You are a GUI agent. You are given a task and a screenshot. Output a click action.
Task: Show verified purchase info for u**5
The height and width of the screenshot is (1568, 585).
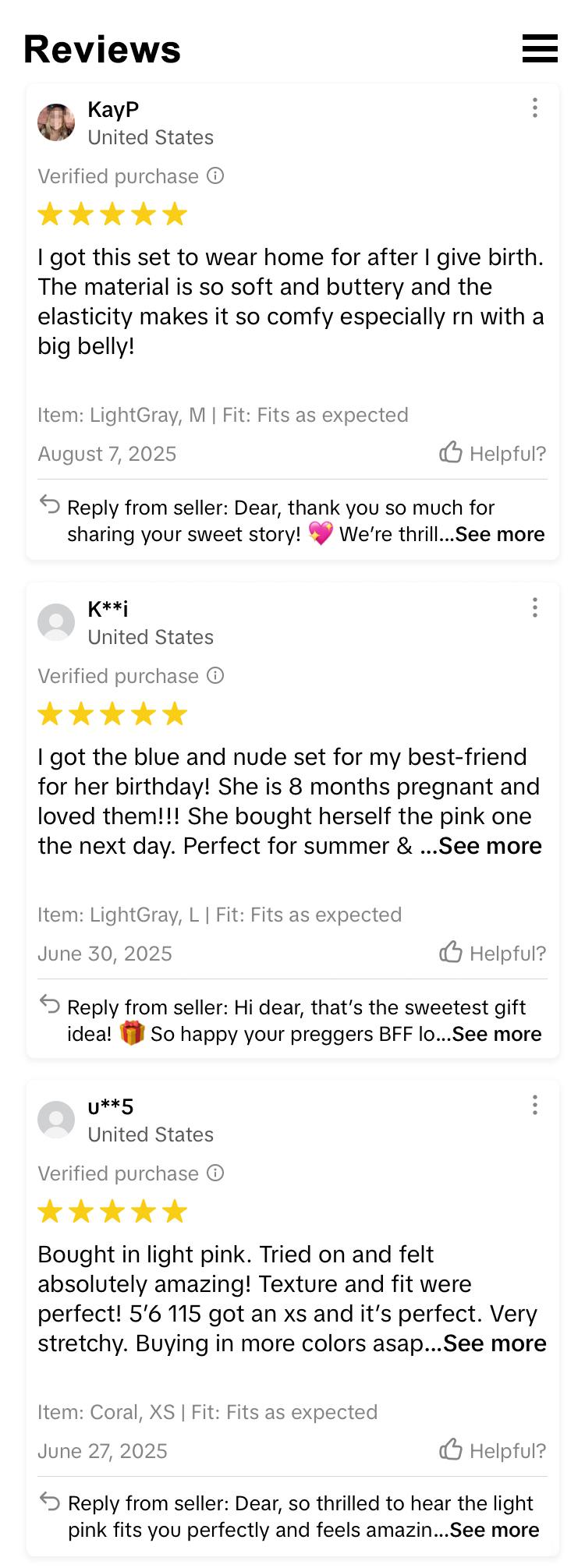pyautogui.click(x=215, y=1173)
